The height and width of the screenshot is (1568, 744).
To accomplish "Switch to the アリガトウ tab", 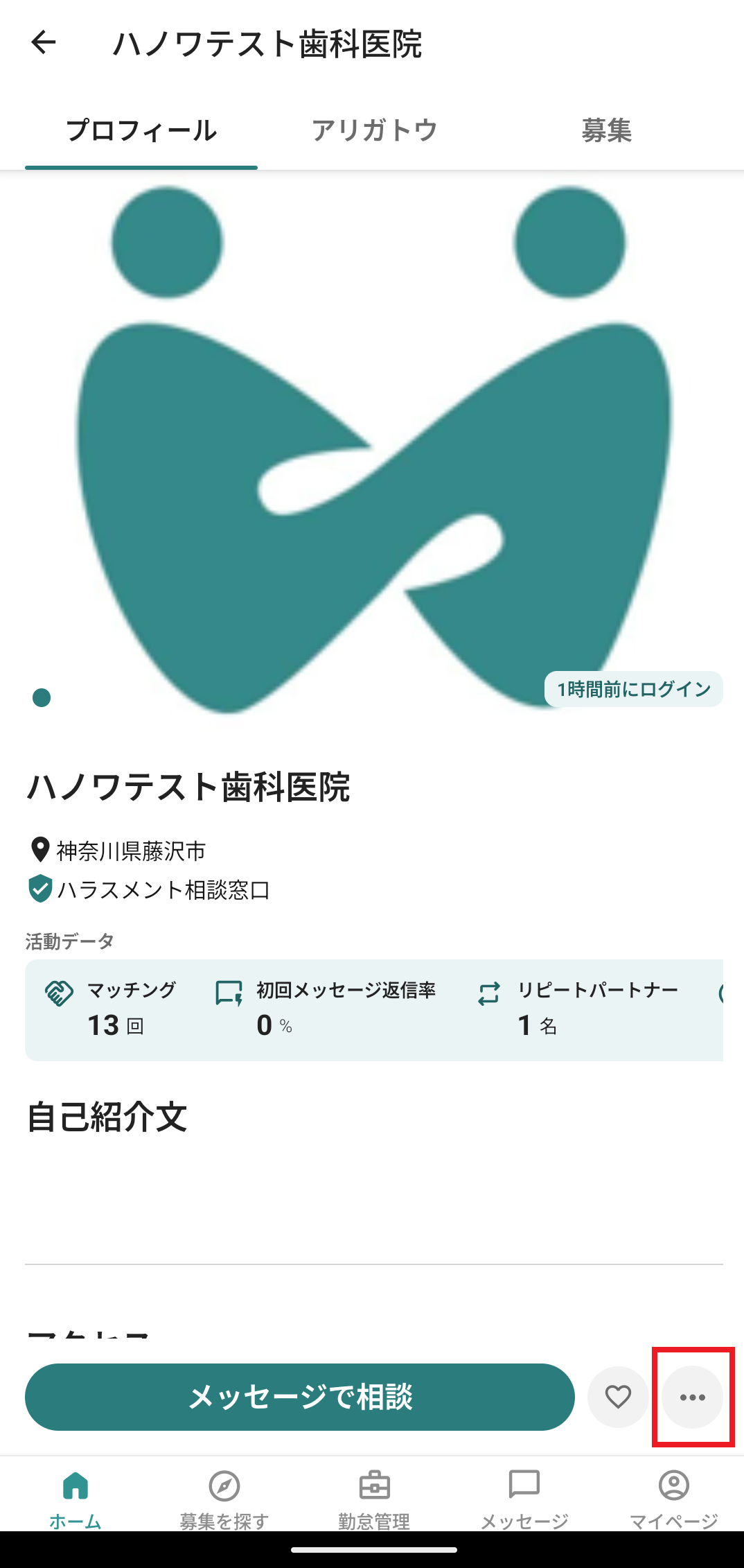I will coord(374,130).
